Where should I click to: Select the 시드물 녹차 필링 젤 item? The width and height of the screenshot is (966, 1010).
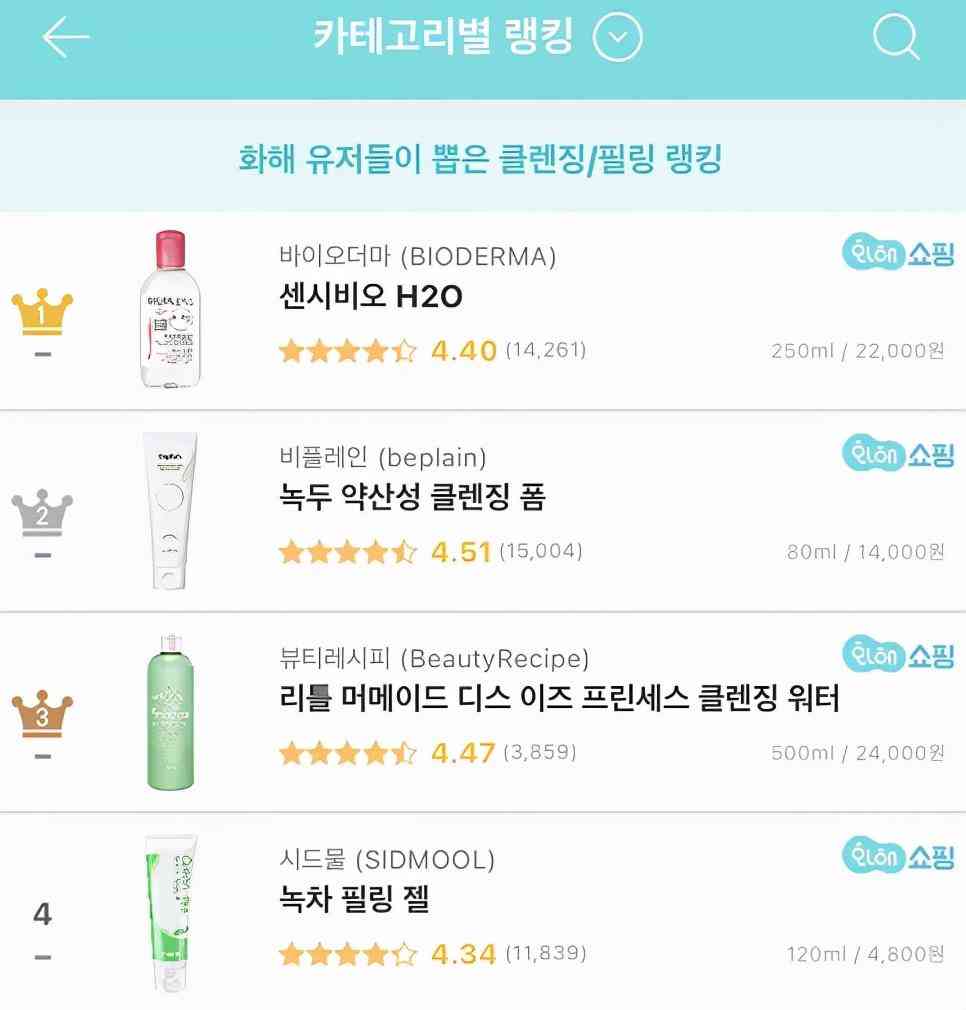pyautogui.click(x=354, y=899)
